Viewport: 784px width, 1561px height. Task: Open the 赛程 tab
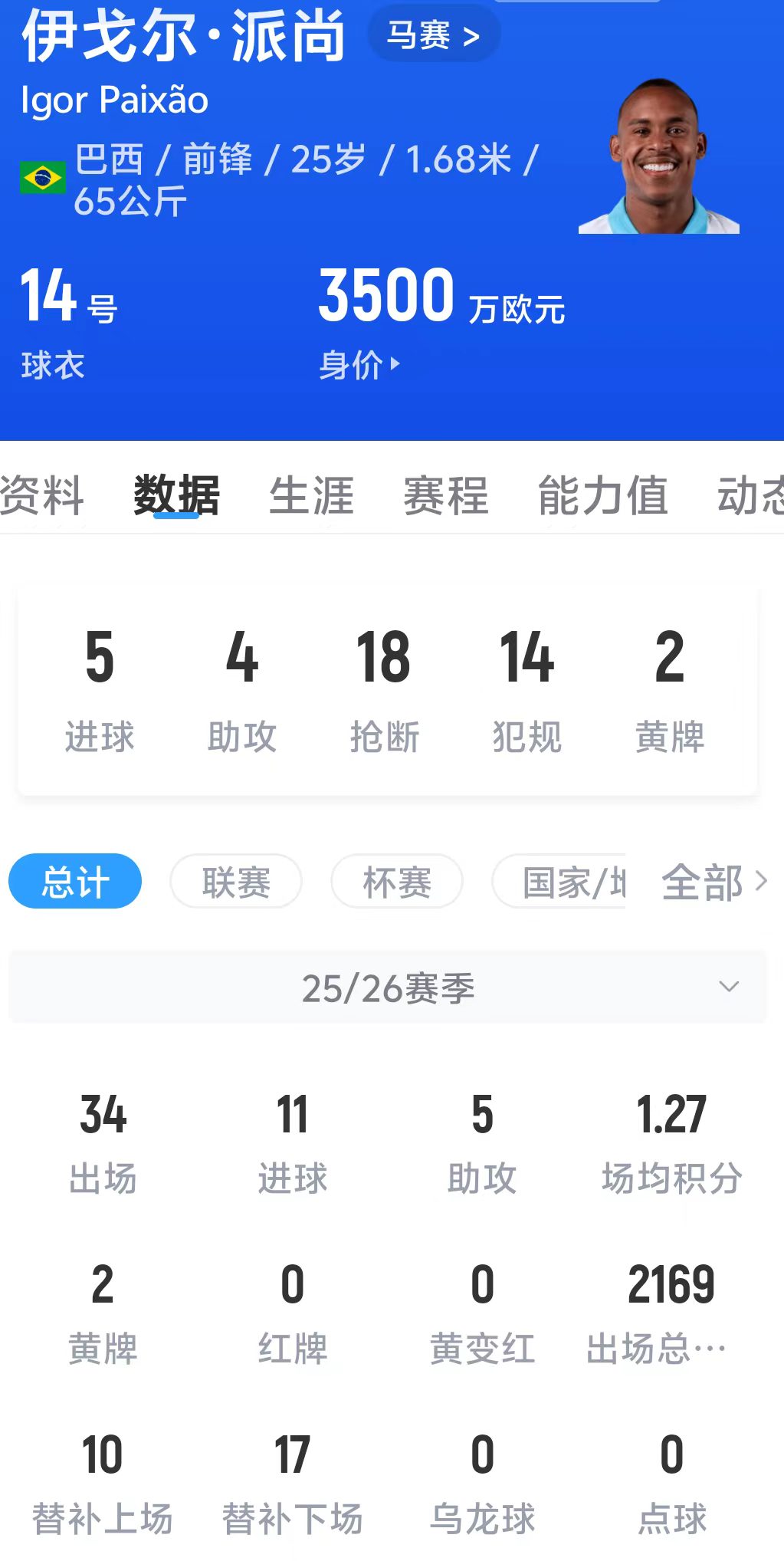(445, 495)
